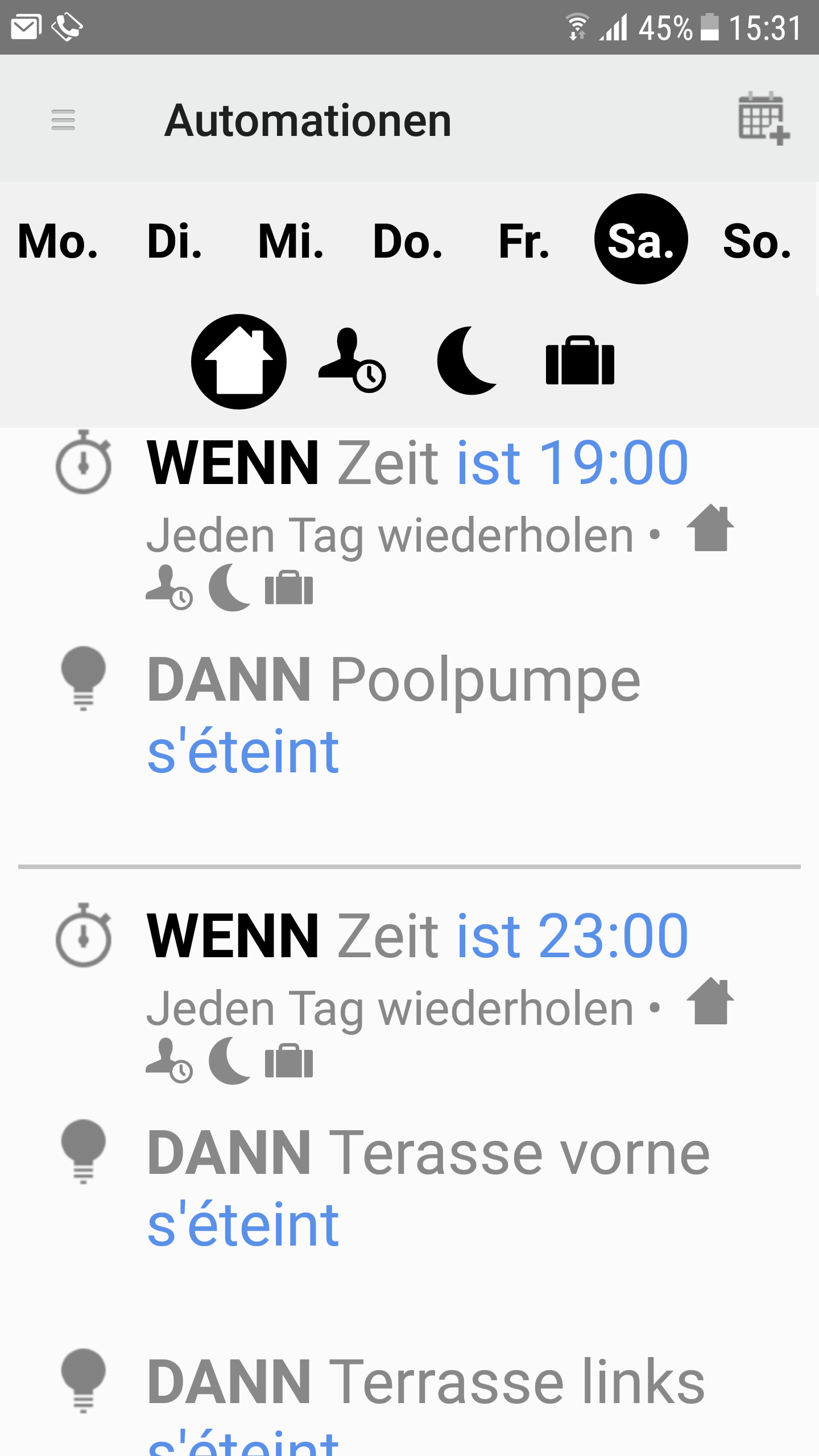The height and width of the screenshot is (1456, 819).
Task: Open the 23:00 time automation trigger
Action: point(417,936)
